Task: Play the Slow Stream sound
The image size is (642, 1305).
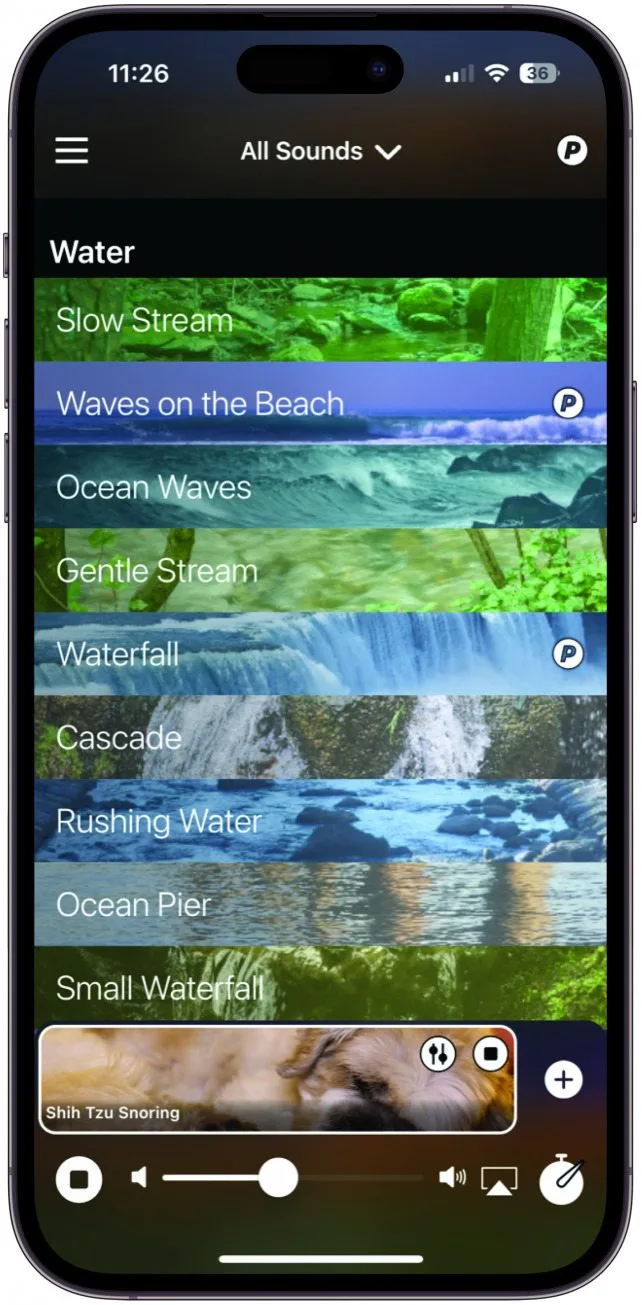Action: pos(320,320)
